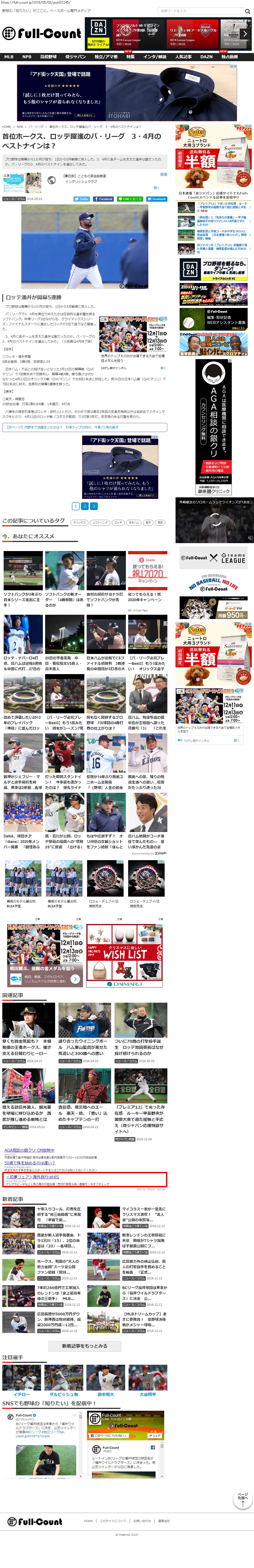Screen dimensions: 254x1568
Task: Switch to the MLB tab
Action: tap(9, 57)
